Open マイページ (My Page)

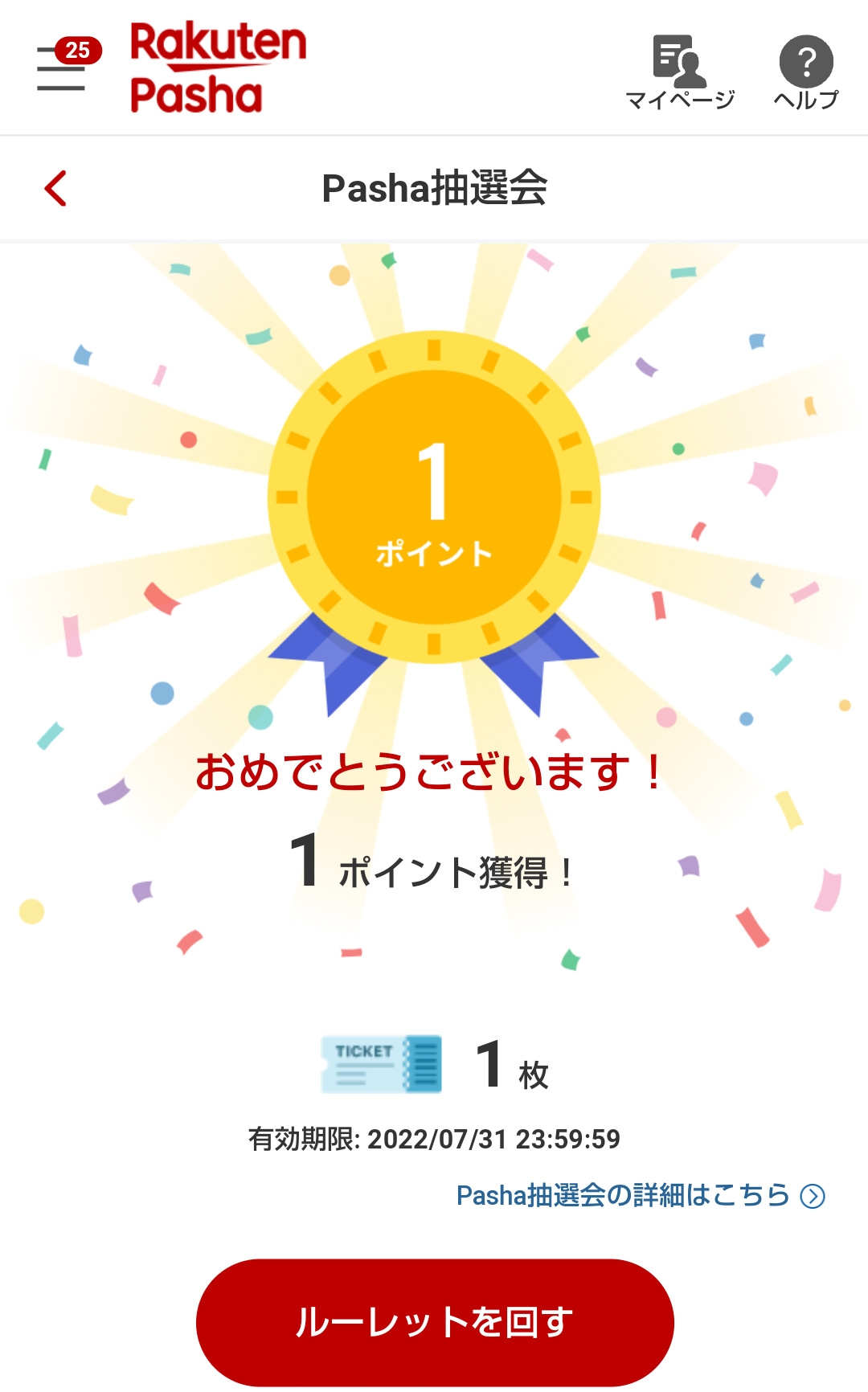tap(680, 71)
